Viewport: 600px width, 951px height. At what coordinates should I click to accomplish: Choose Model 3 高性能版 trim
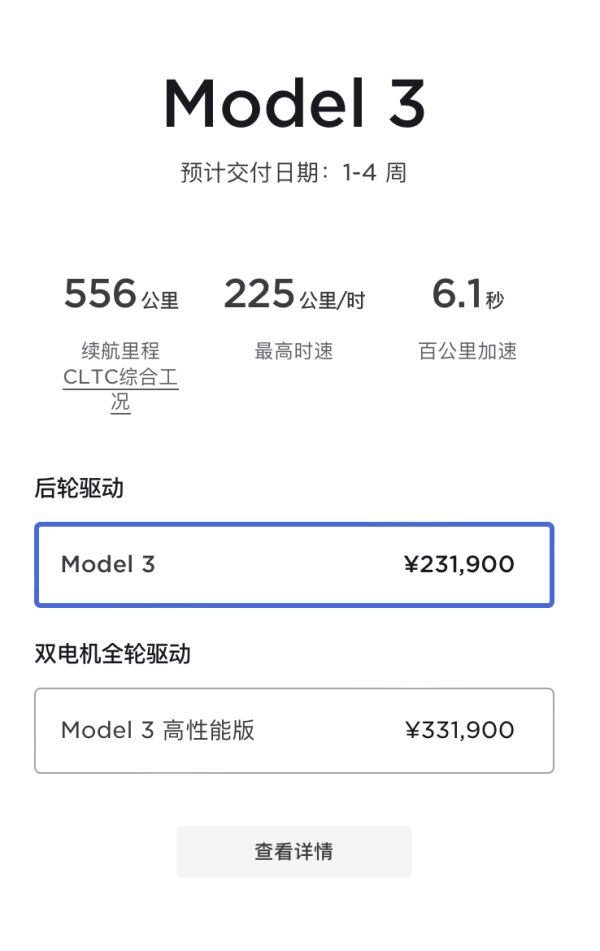[294, 731]
